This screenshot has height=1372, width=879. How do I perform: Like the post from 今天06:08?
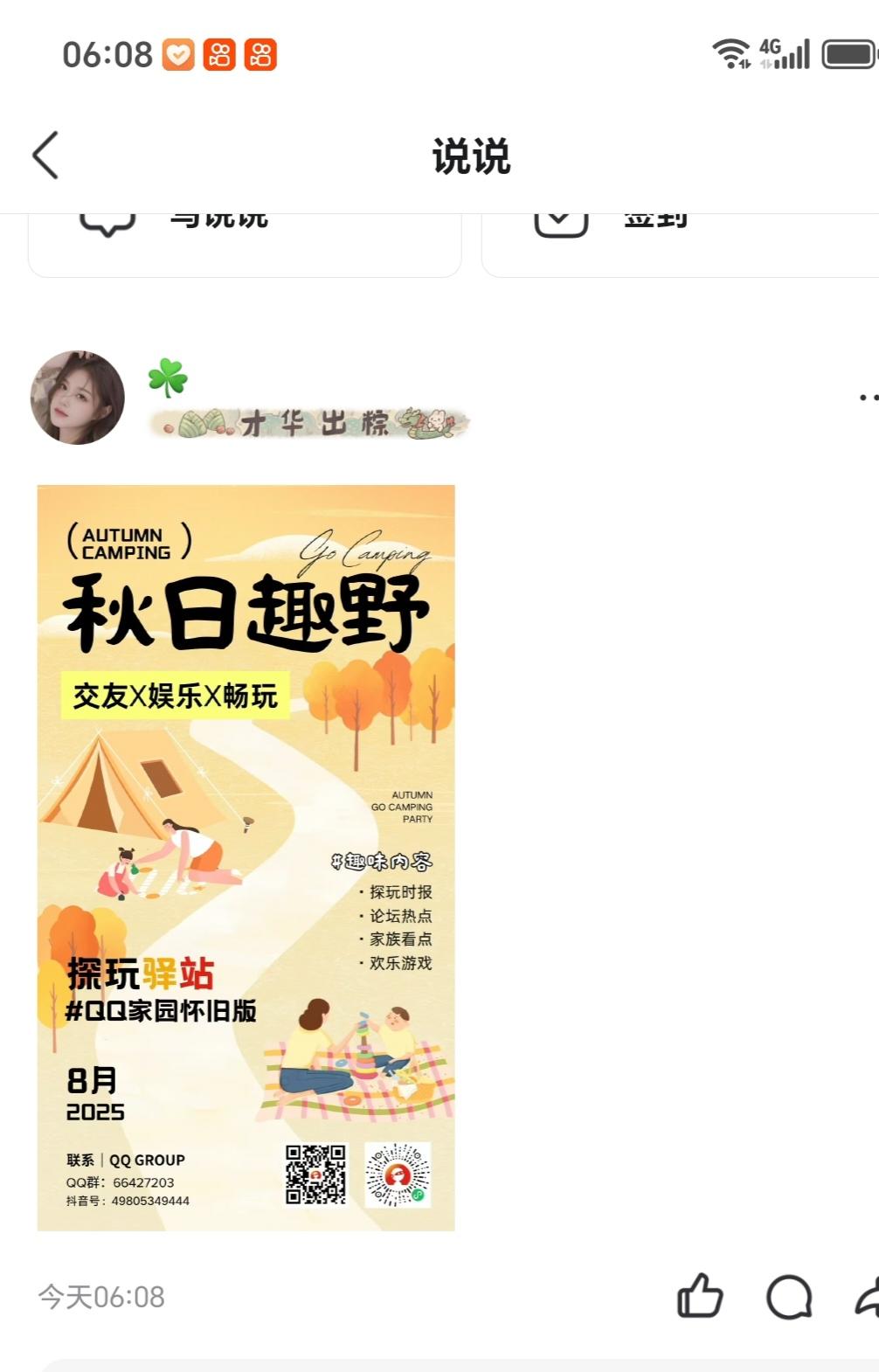coord(700,1296)
